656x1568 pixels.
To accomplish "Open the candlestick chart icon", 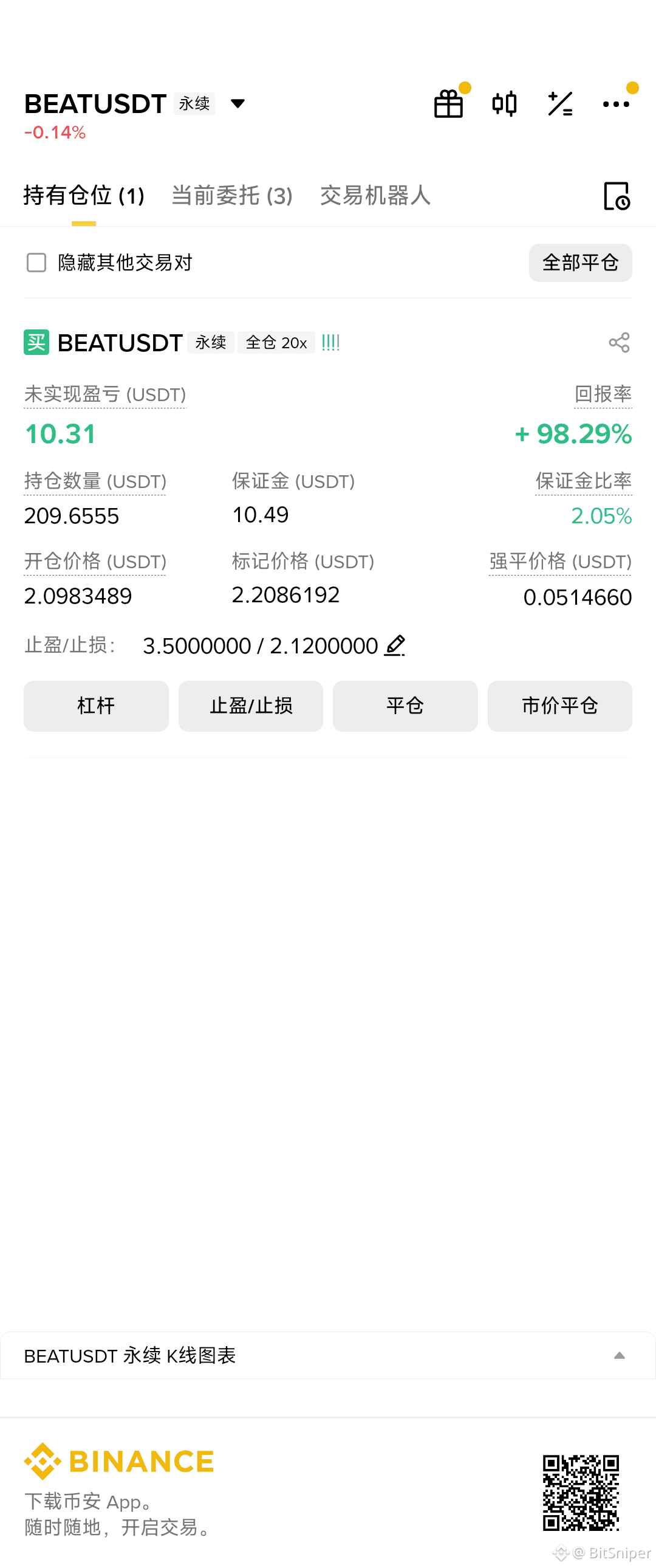I will click(505, 104).
